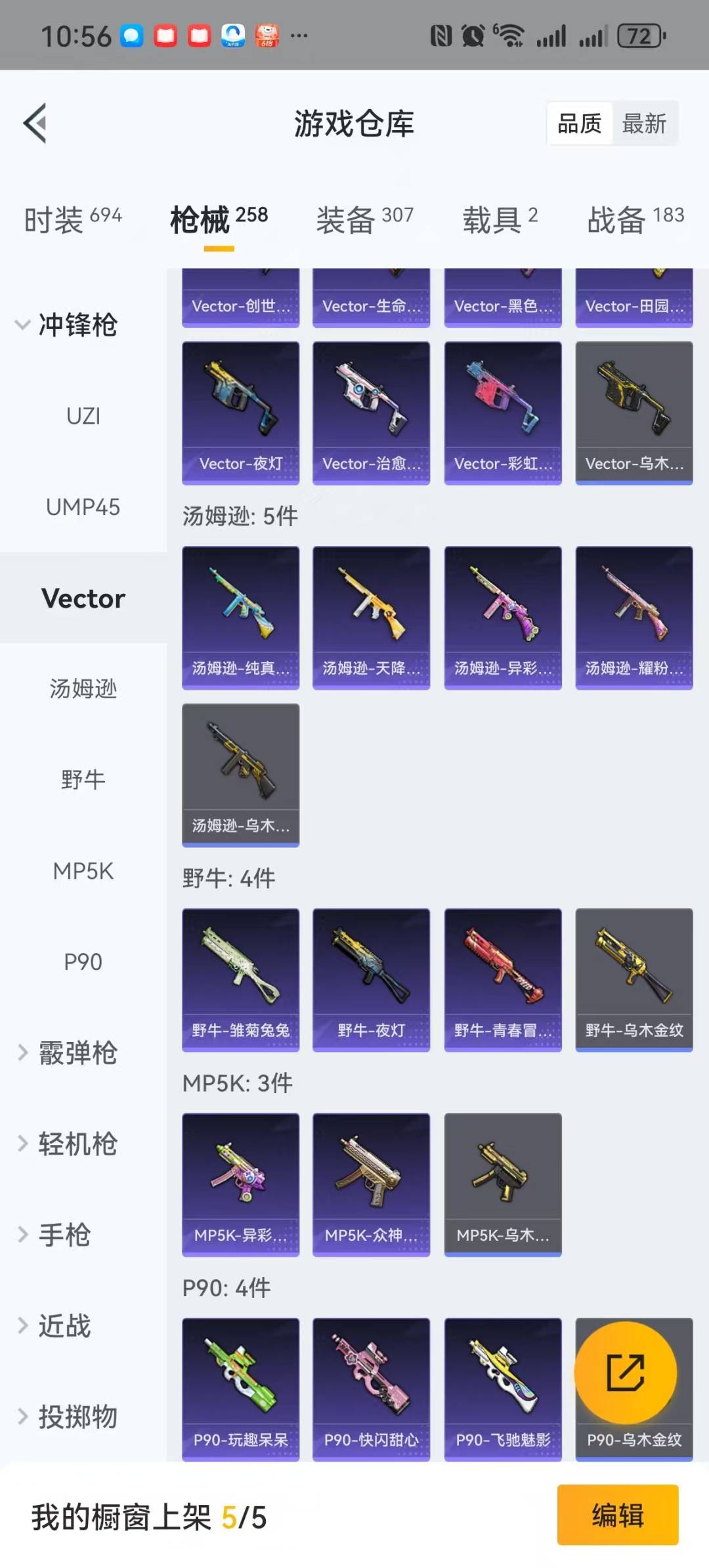Collapse the 冲锋枪 category
This screenshot has height=1568, width=709.
click(x=66, y=325)
